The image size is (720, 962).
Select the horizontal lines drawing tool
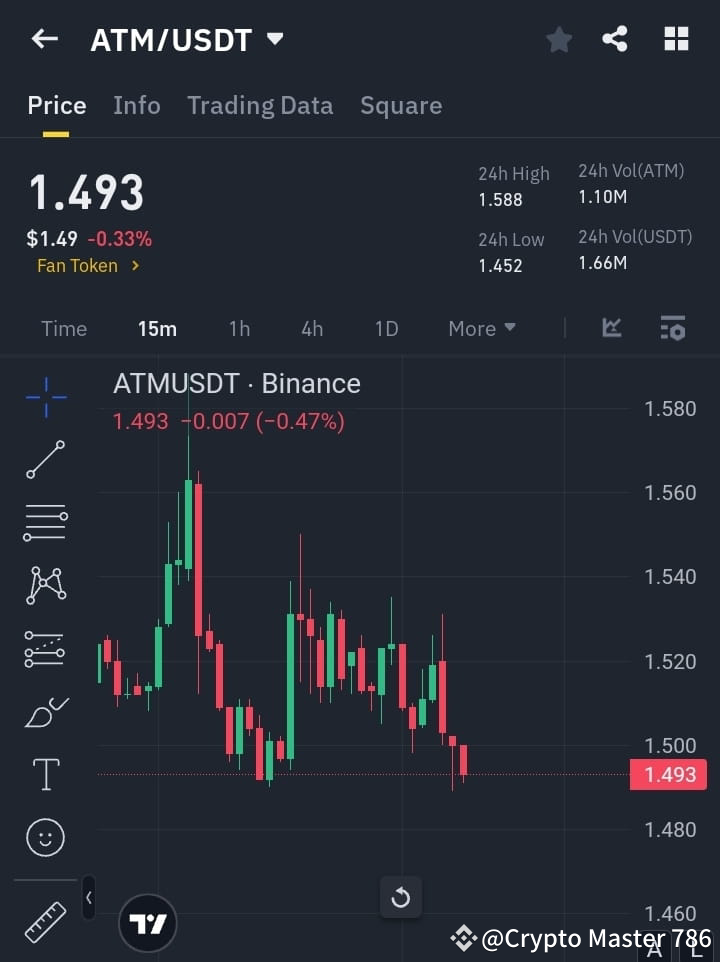[45, 523]
